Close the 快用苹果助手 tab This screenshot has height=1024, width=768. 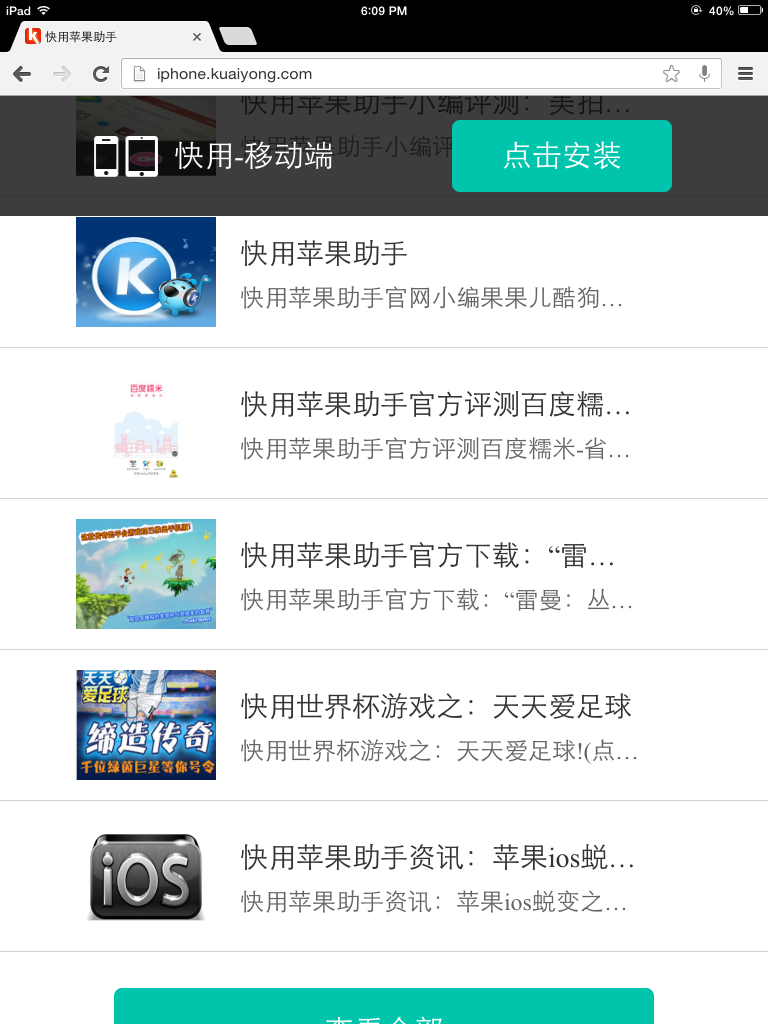[197, 37]
